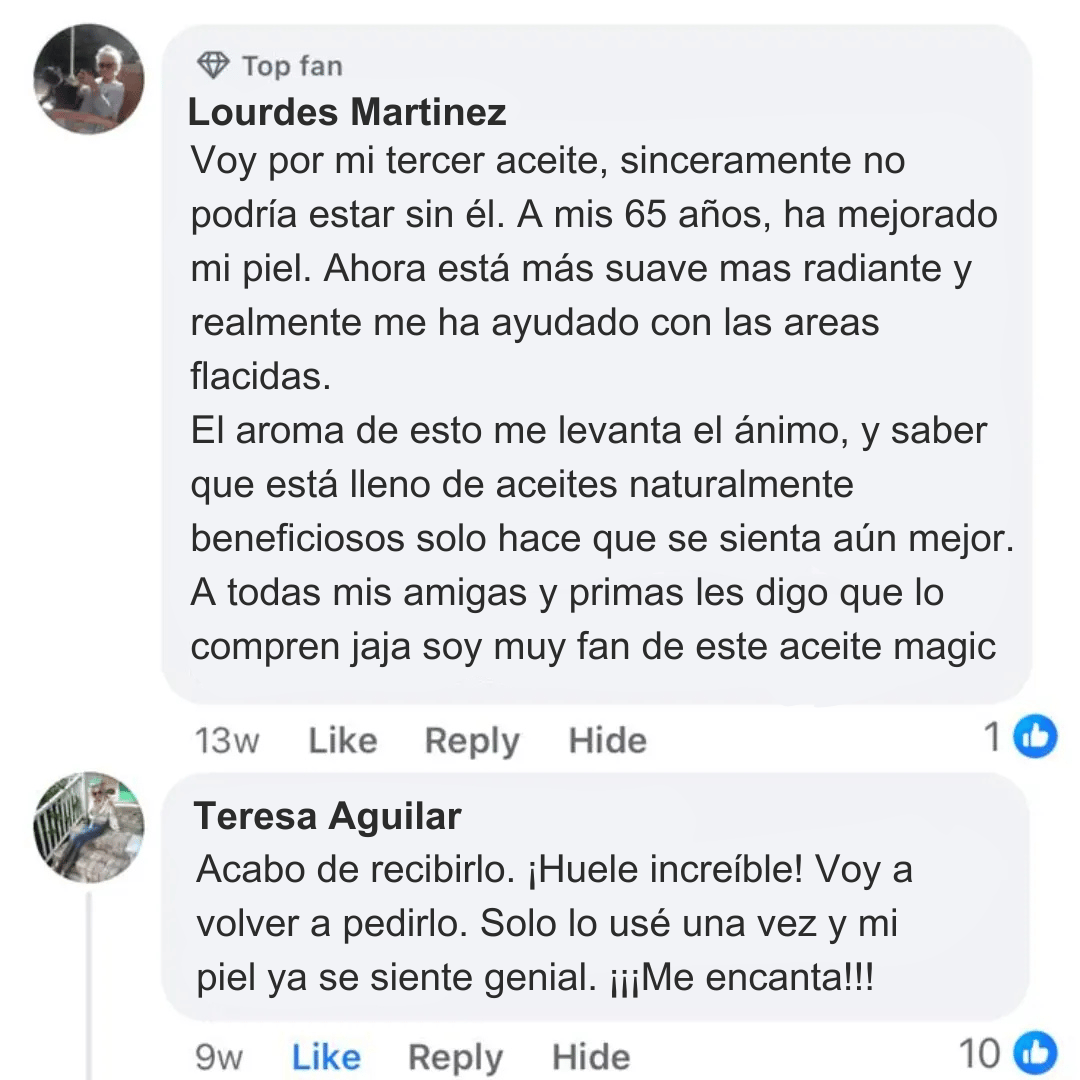The width and height of the screenshot is (1080, 1080).
Task: Reply to Teresa Aguilar's comment
Action: (456, 1056)
